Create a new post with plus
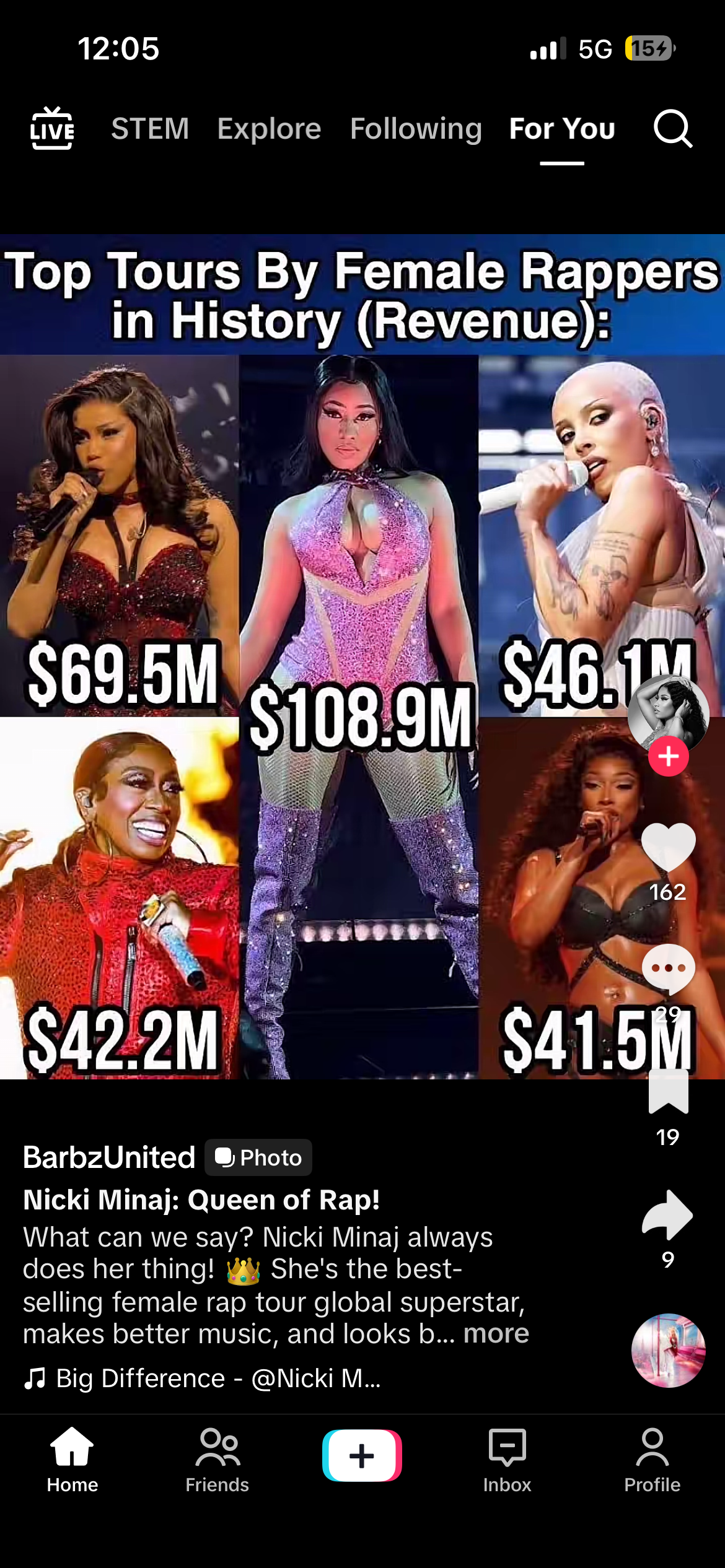The image size is (725, 1568). (x=362, y=1455)
